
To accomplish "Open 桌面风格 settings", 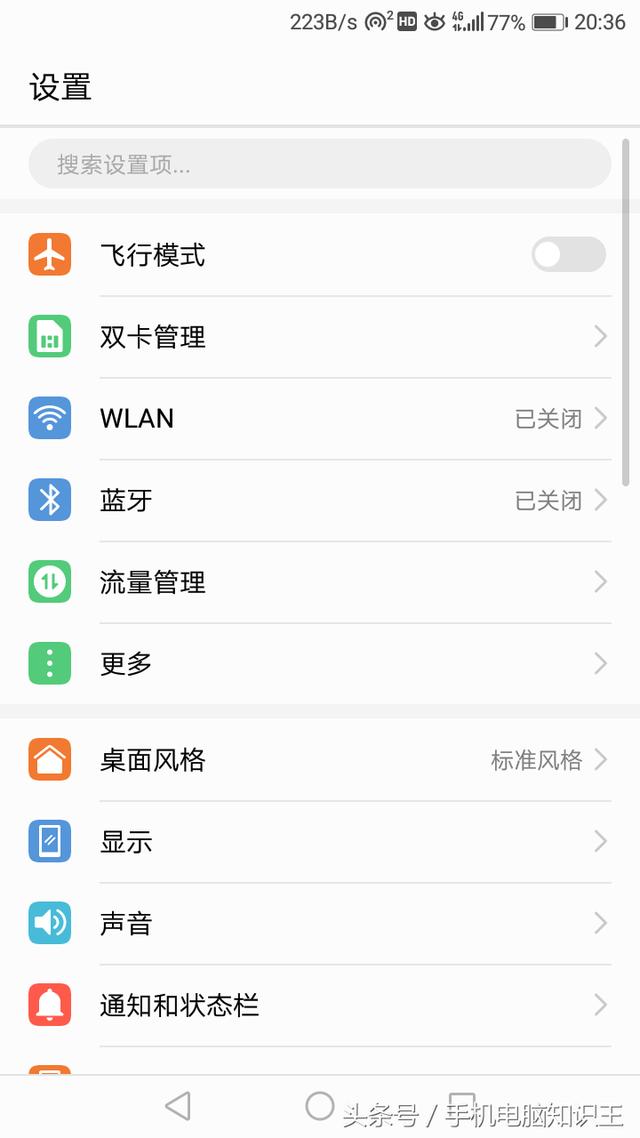I will coord(320,760).
